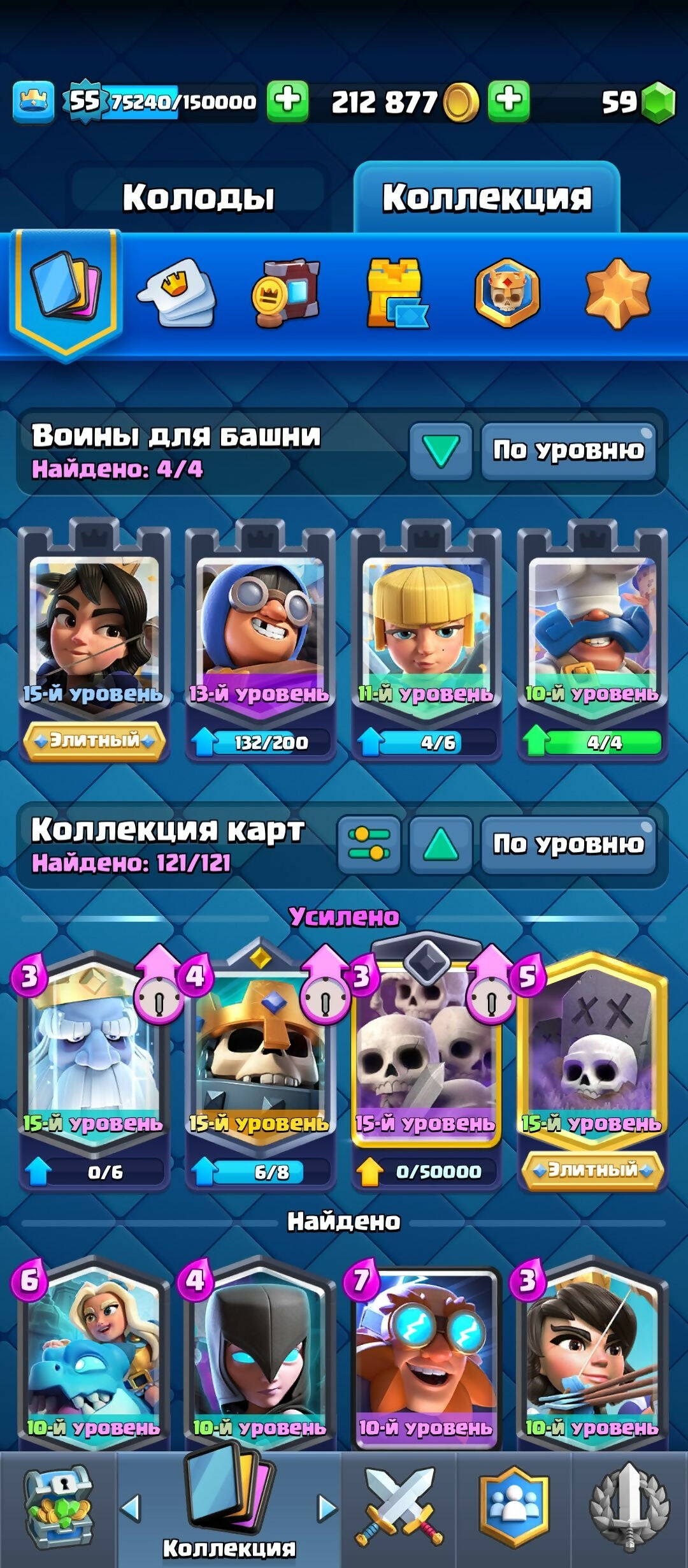This screenshot has width=688, height=1568.
Task: Open the Royal Ghost card 0/6
Action: pos(94,1064)
